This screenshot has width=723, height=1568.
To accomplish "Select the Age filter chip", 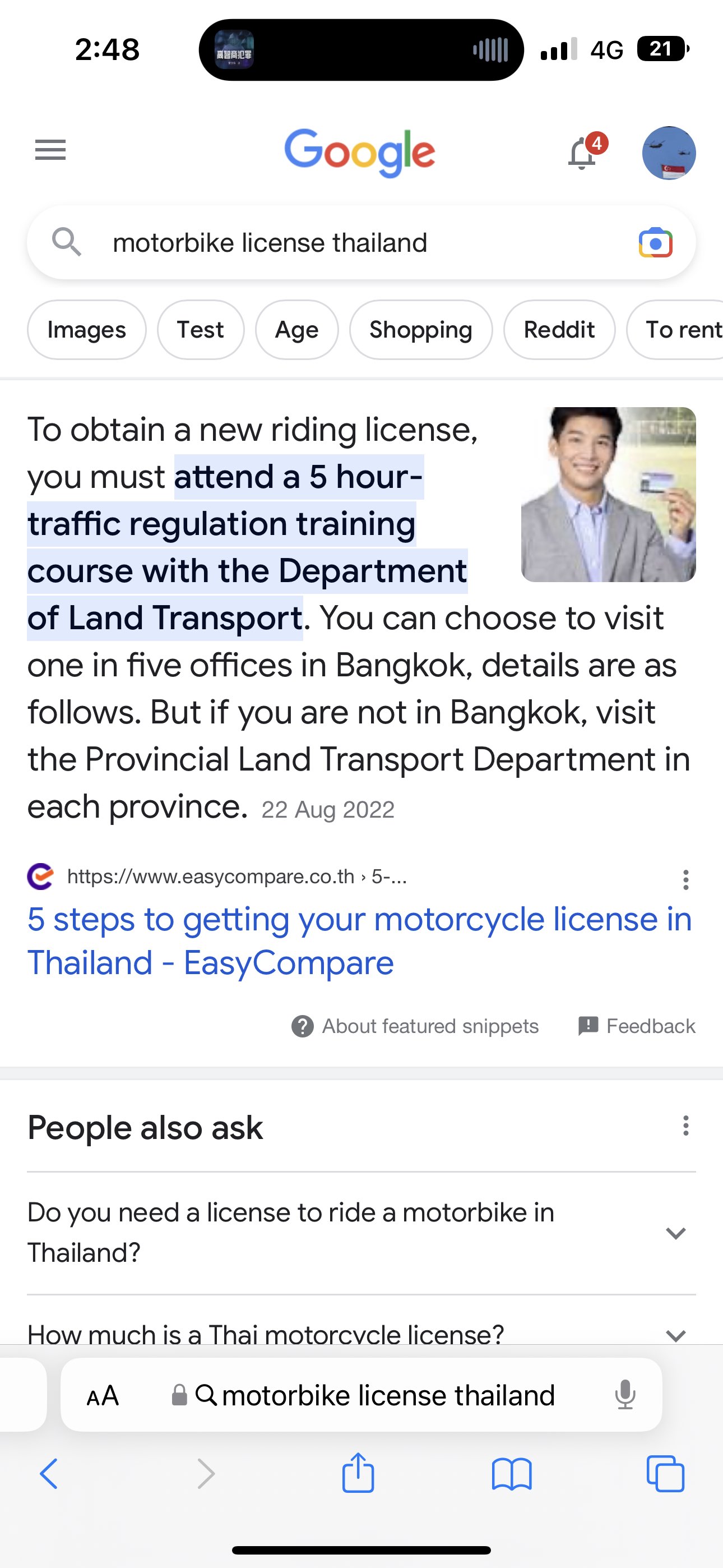I will click(296, 330).
